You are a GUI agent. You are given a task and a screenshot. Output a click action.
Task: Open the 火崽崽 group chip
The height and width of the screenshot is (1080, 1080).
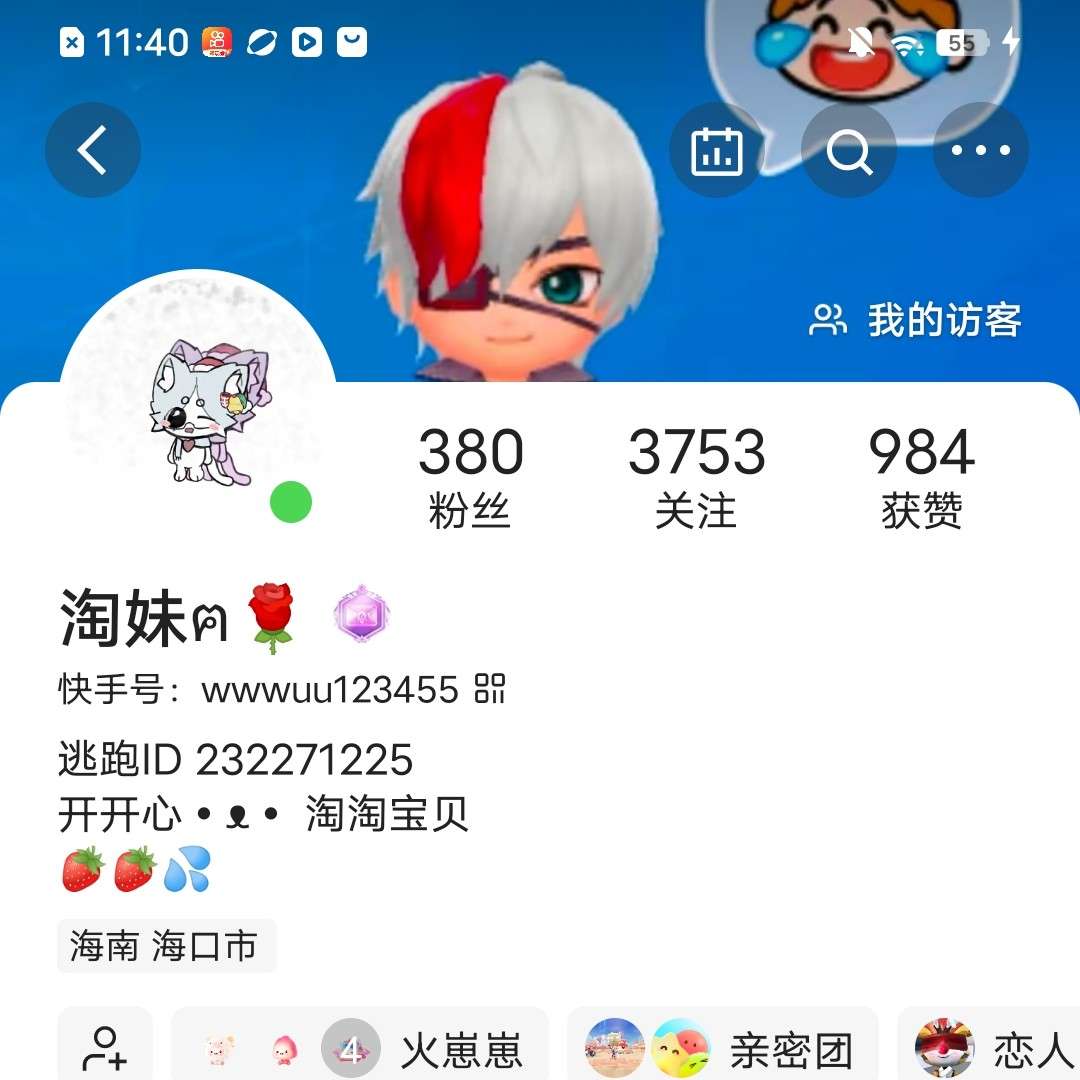pos(360,1049)
